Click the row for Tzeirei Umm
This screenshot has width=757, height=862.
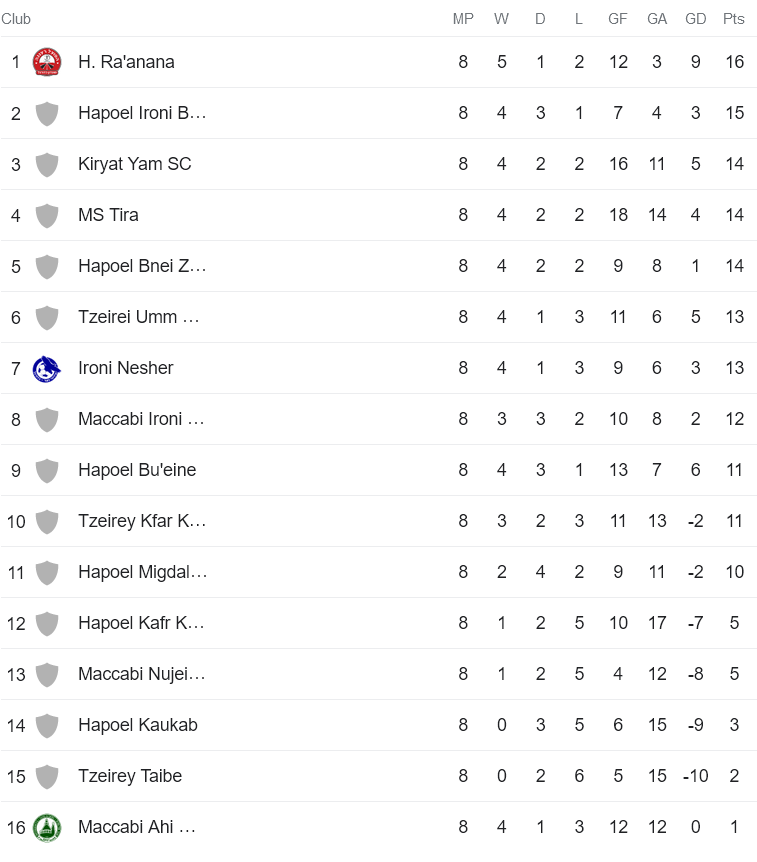300,316
